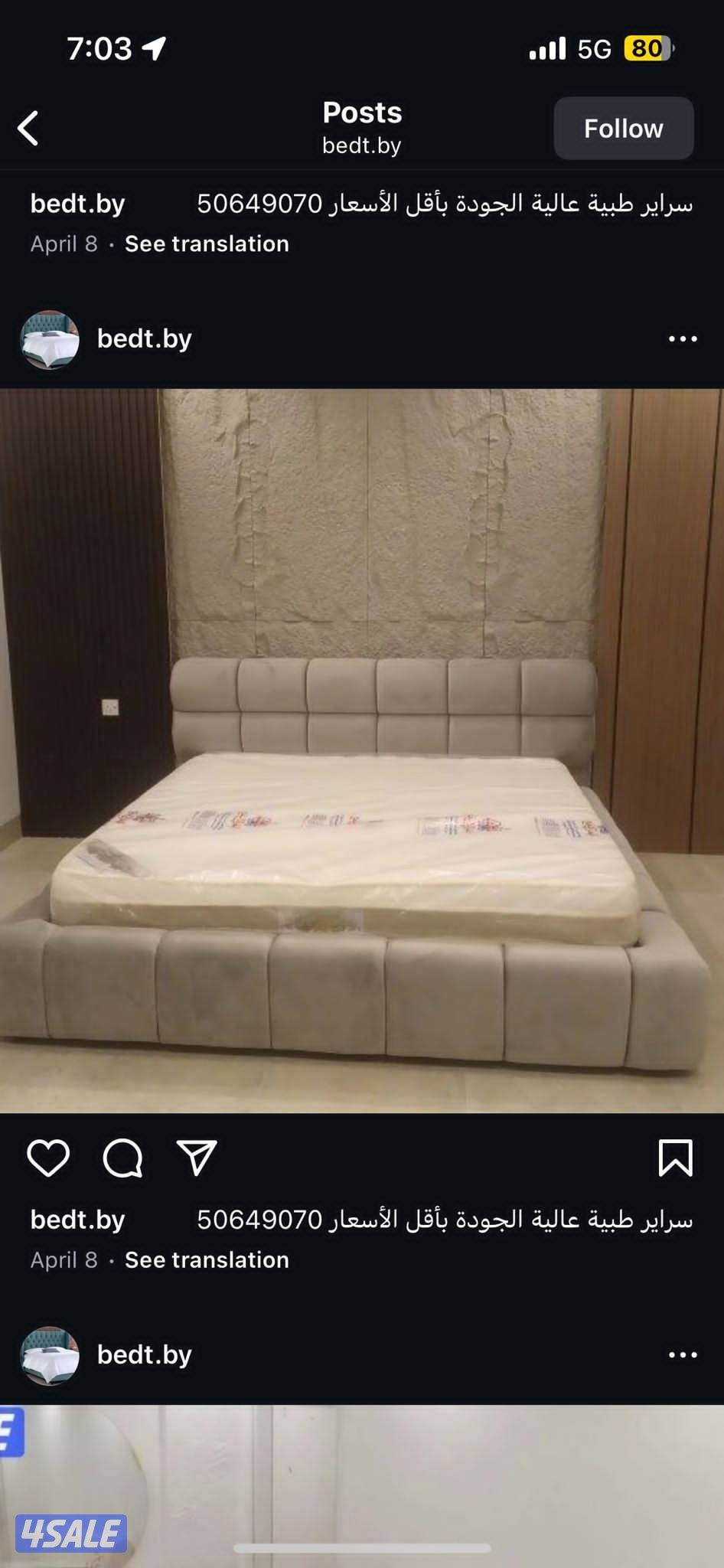724x1568 pixels.
Task: Tap the phone number 50649070 in the caption
Action: coord(259,203)
